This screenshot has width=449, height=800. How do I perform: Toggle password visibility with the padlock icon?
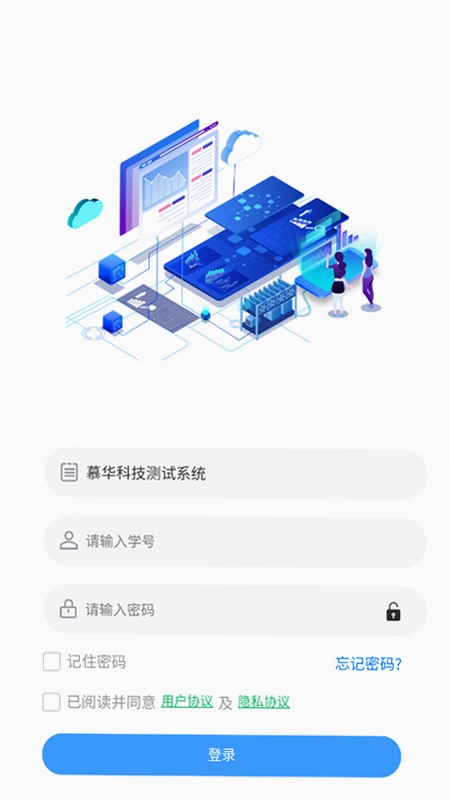point(393,611)
